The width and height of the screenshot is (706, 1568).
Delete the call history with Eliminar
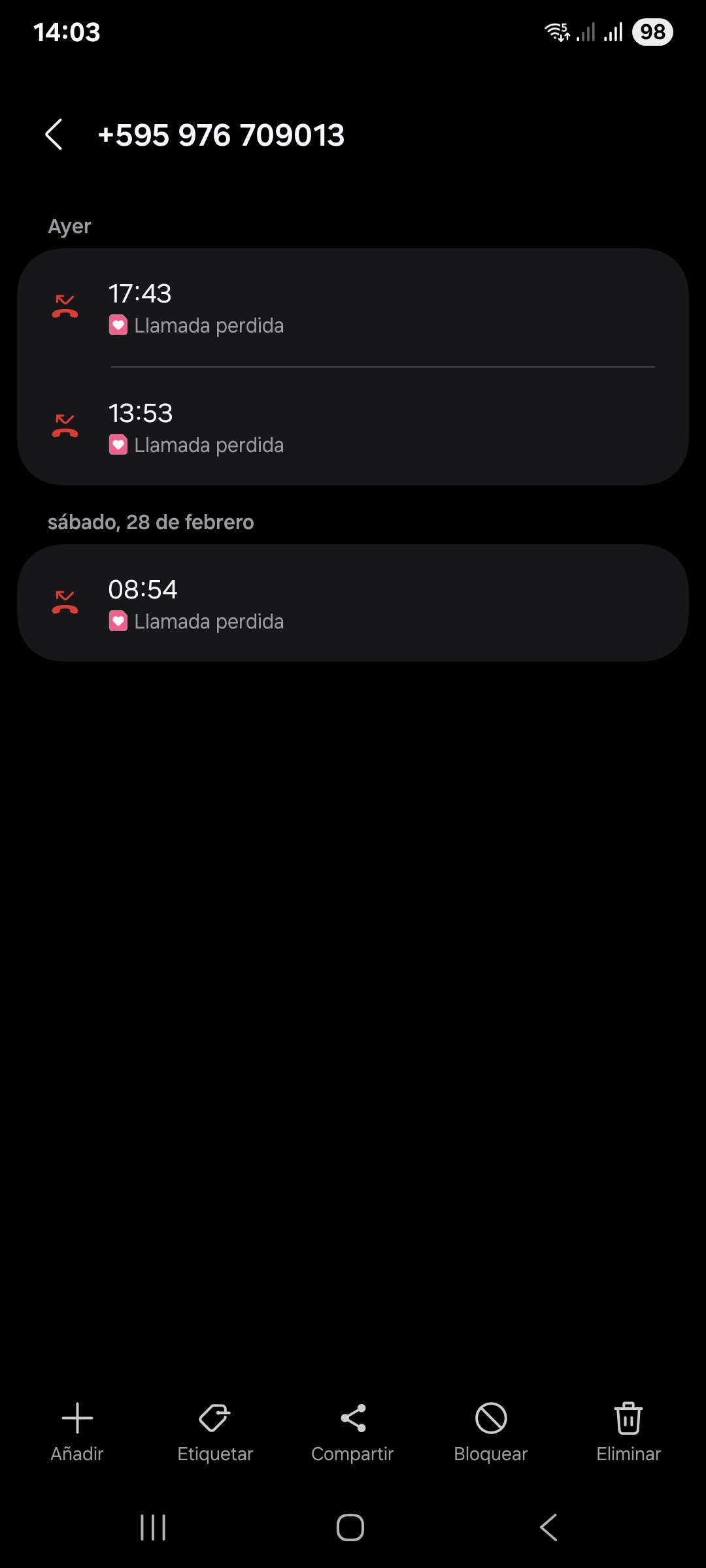coord(628,1432)
